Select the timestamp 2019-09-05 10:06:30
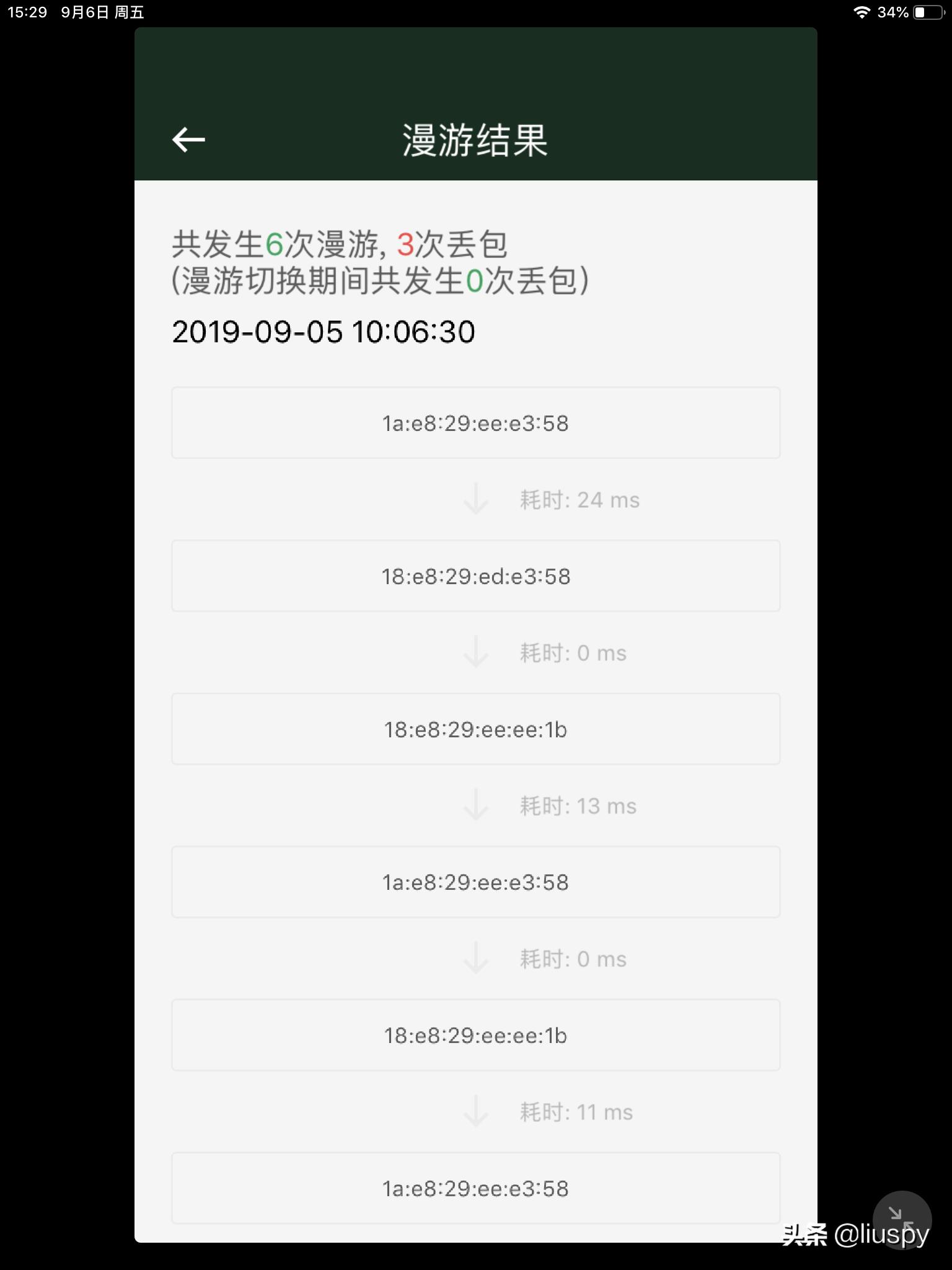The height and width of the screenshot is (1270, 952). (x=322, y=332)
